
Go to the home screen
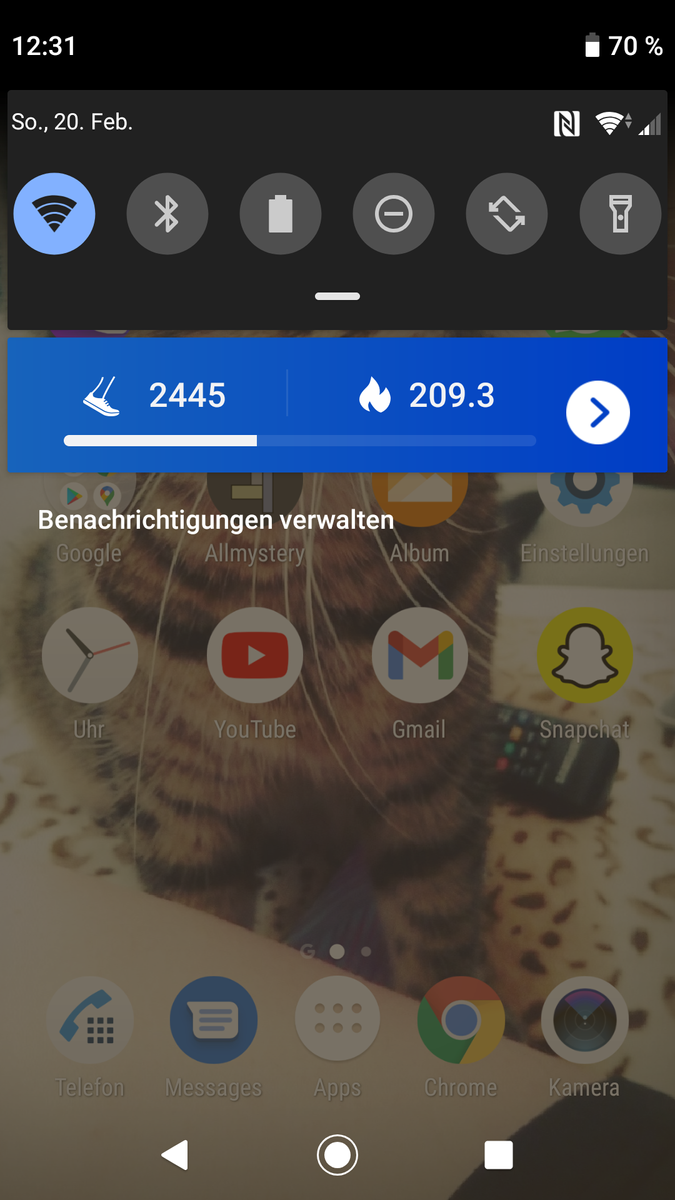337,1155
